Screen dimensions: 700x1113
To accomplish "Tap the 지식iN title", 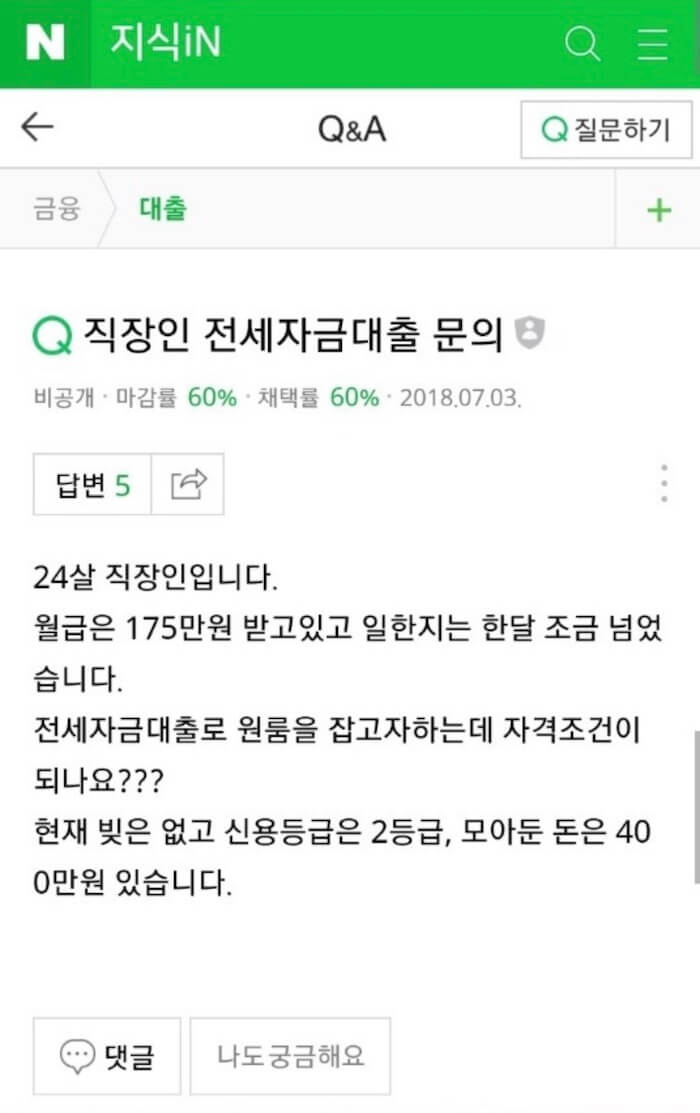I will 165,43.
